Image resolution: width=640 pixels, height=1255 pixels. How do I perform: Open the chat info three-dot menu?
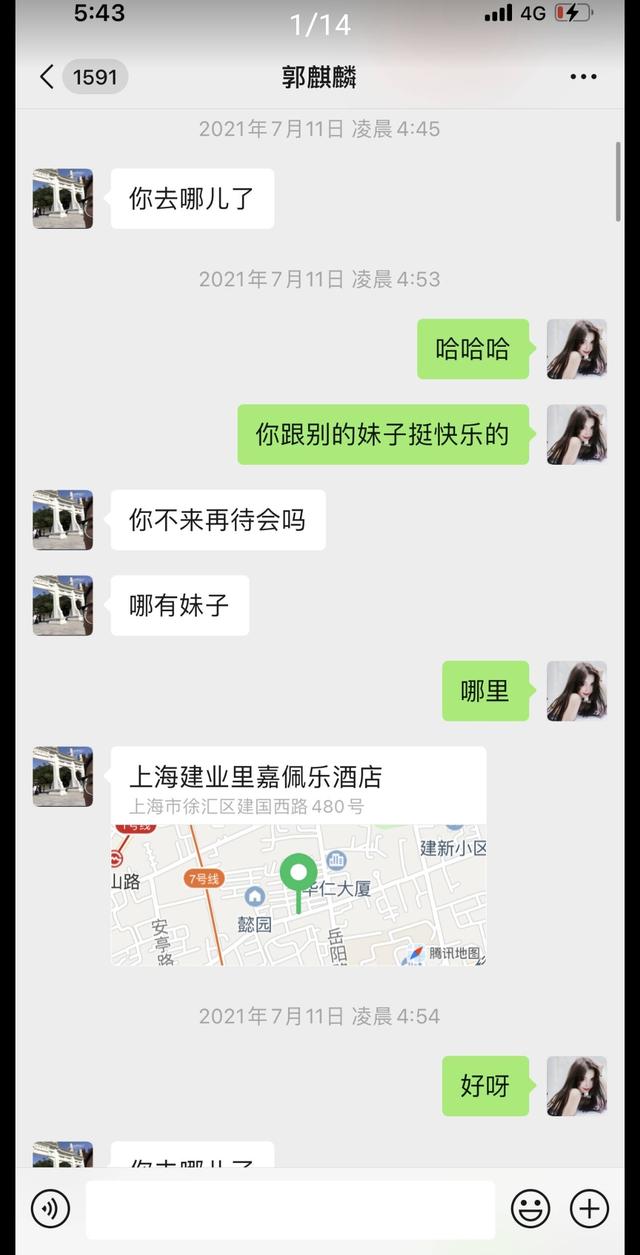pos(583,77)
